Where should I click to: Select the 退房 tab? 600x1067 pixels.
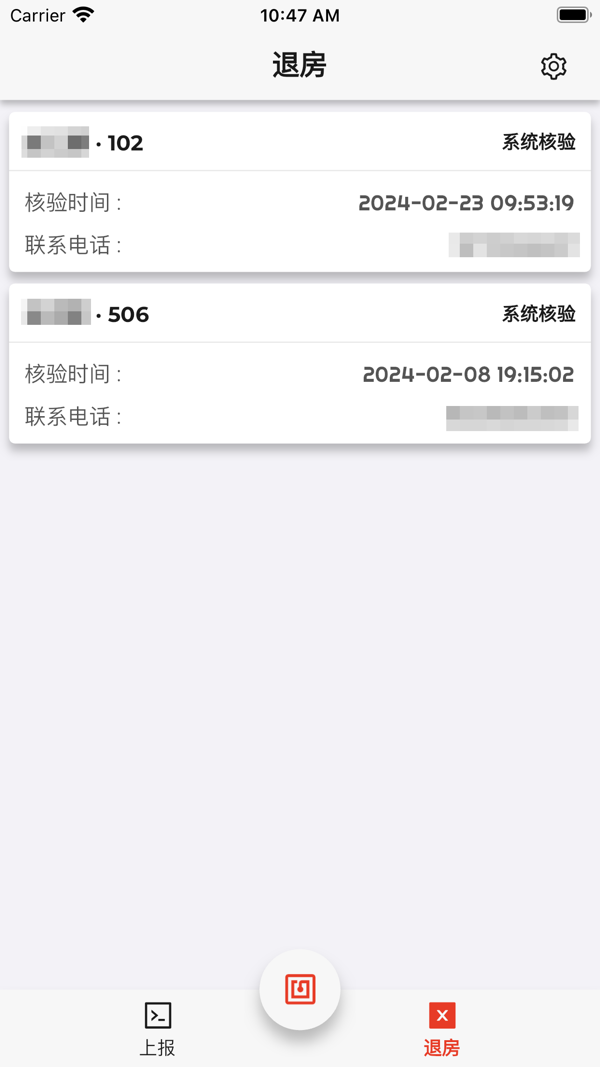[441, 1029]
